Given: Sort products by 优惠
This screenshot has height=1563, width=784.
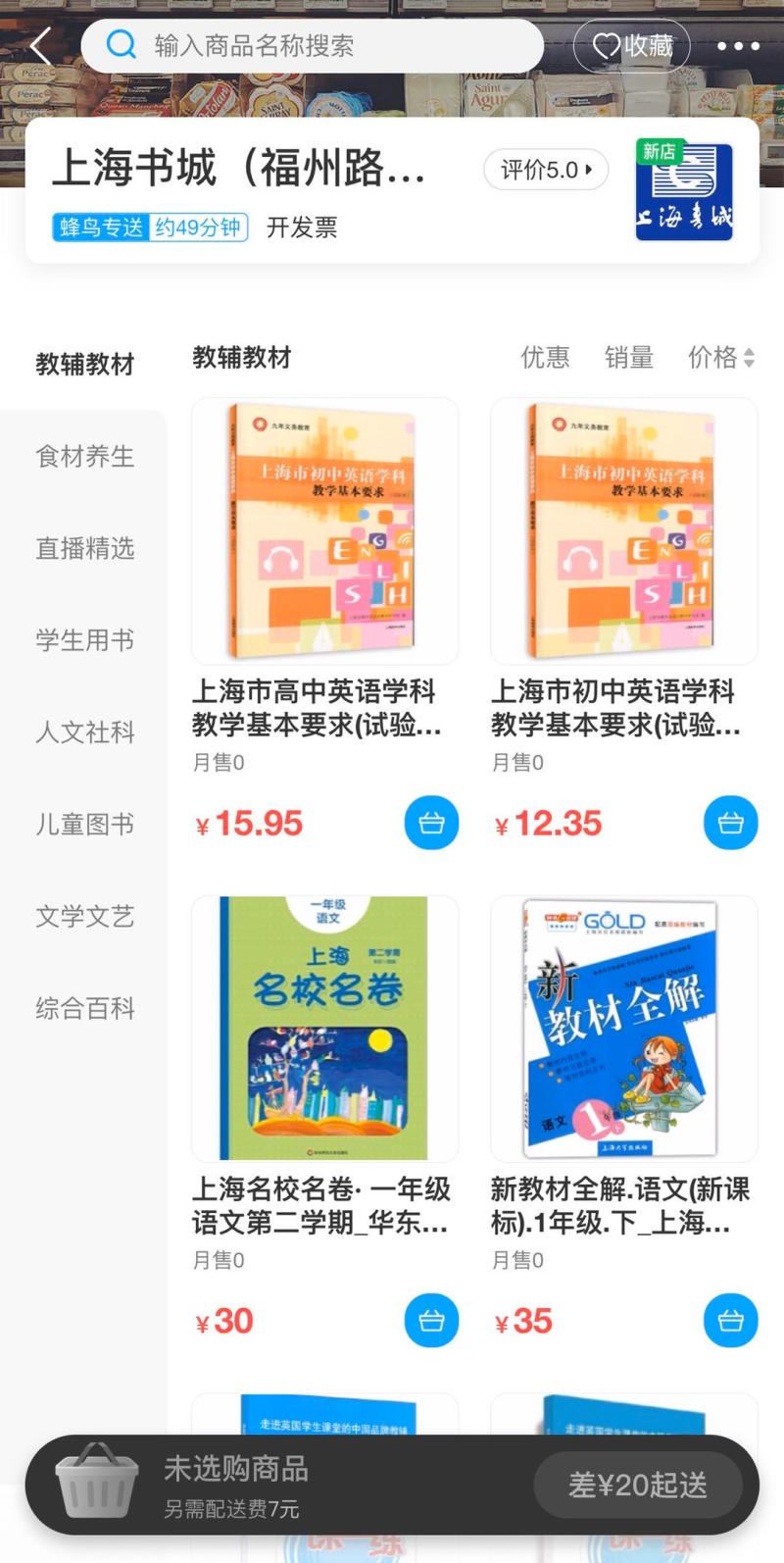Looking at the screenshot, I should tap(545, 358).
